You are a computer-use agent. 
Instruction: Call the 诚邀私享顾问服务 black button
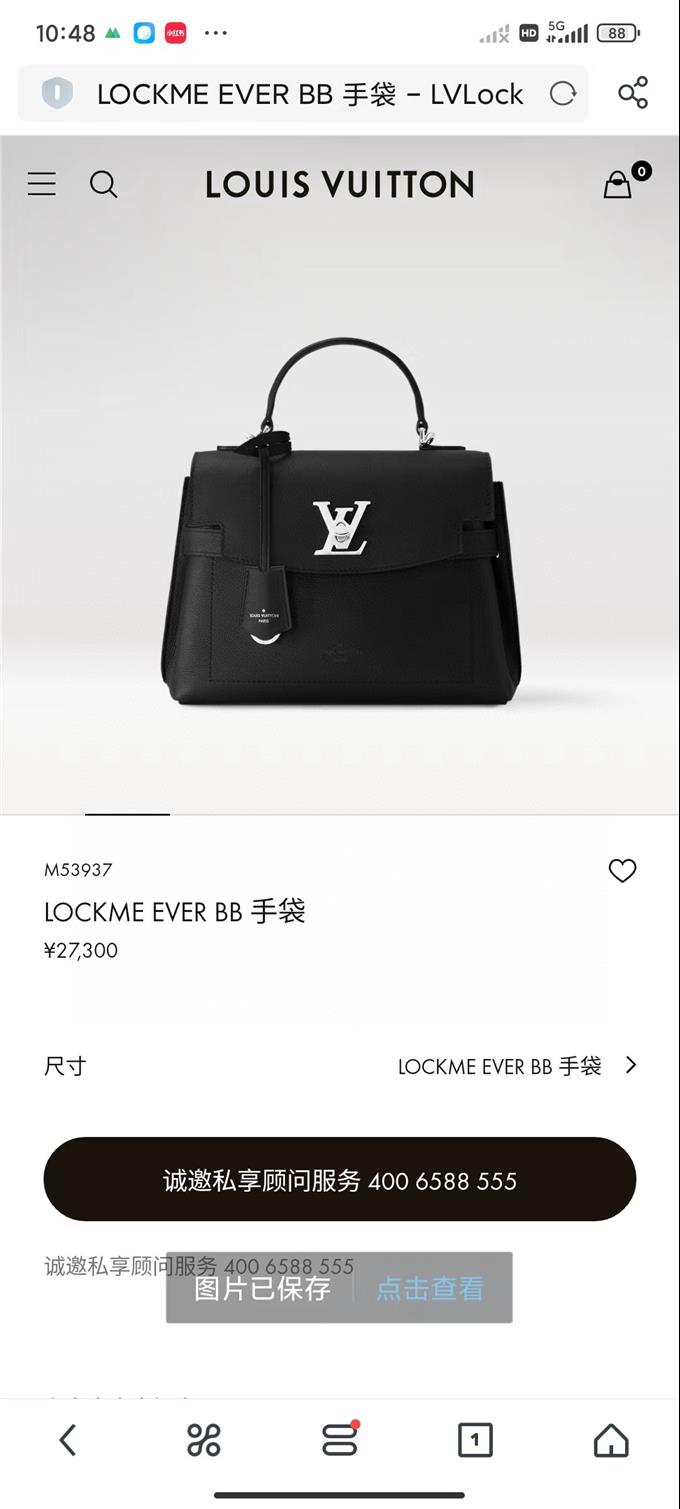(340, 1180)
